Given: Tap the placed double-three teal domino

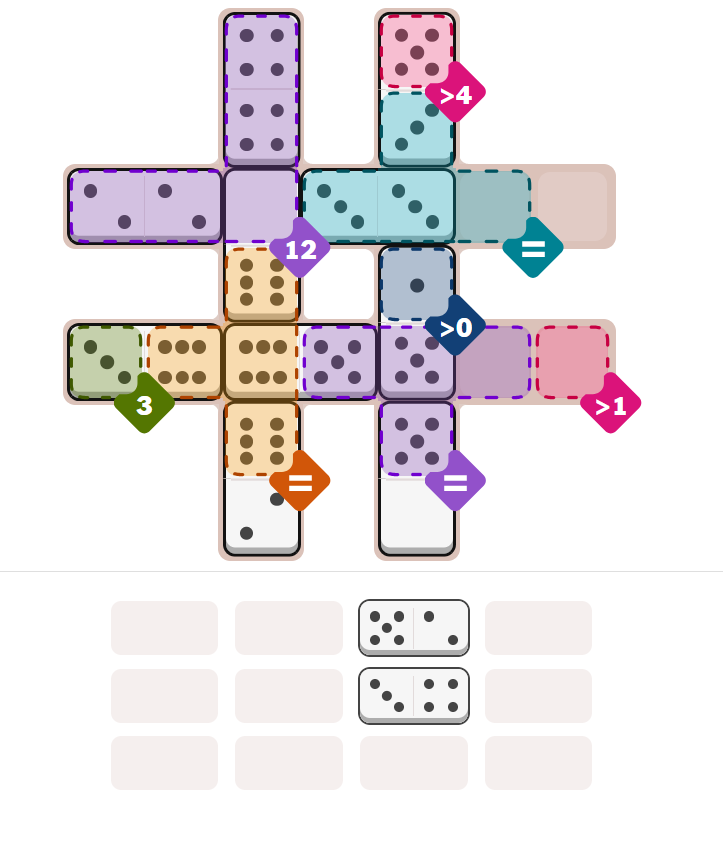Looking at the screenshot, I should [378, 206].
